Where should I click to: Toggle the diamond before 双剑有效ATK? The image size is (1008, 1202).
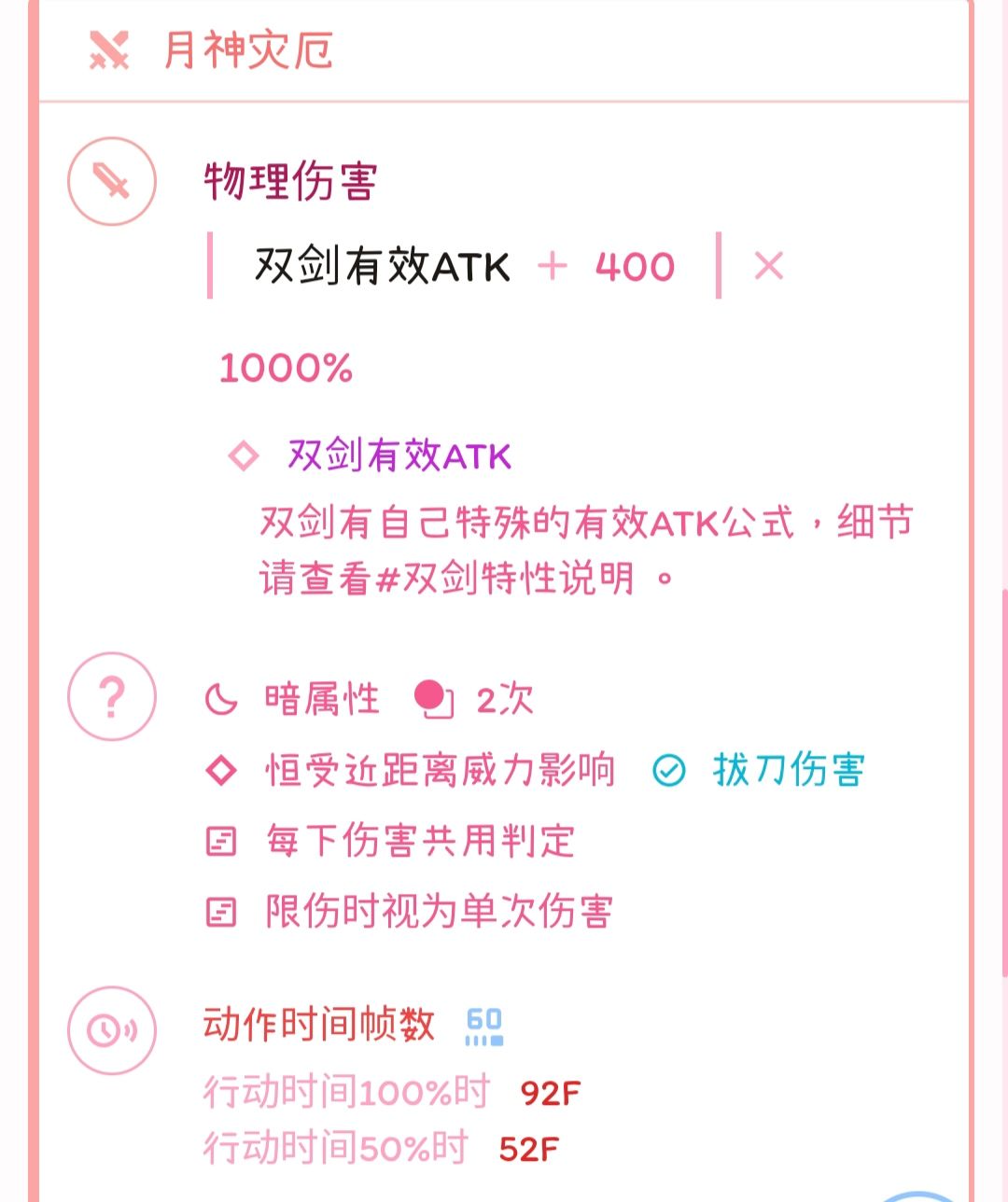click(245, 454)
